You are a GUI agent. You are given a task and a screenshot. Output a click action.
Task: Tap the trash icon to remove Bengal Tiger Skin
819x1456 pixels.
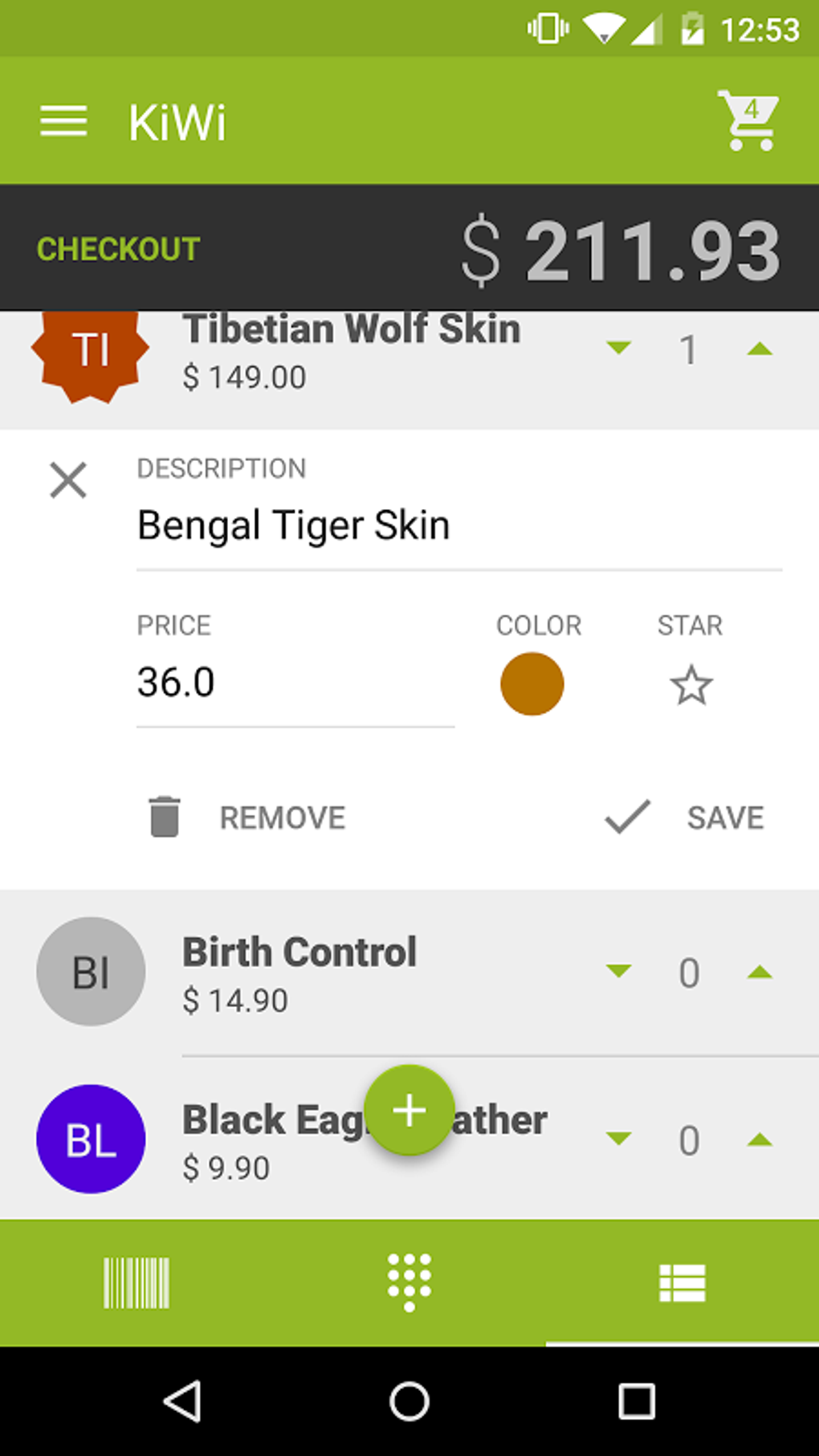point(164,816)
